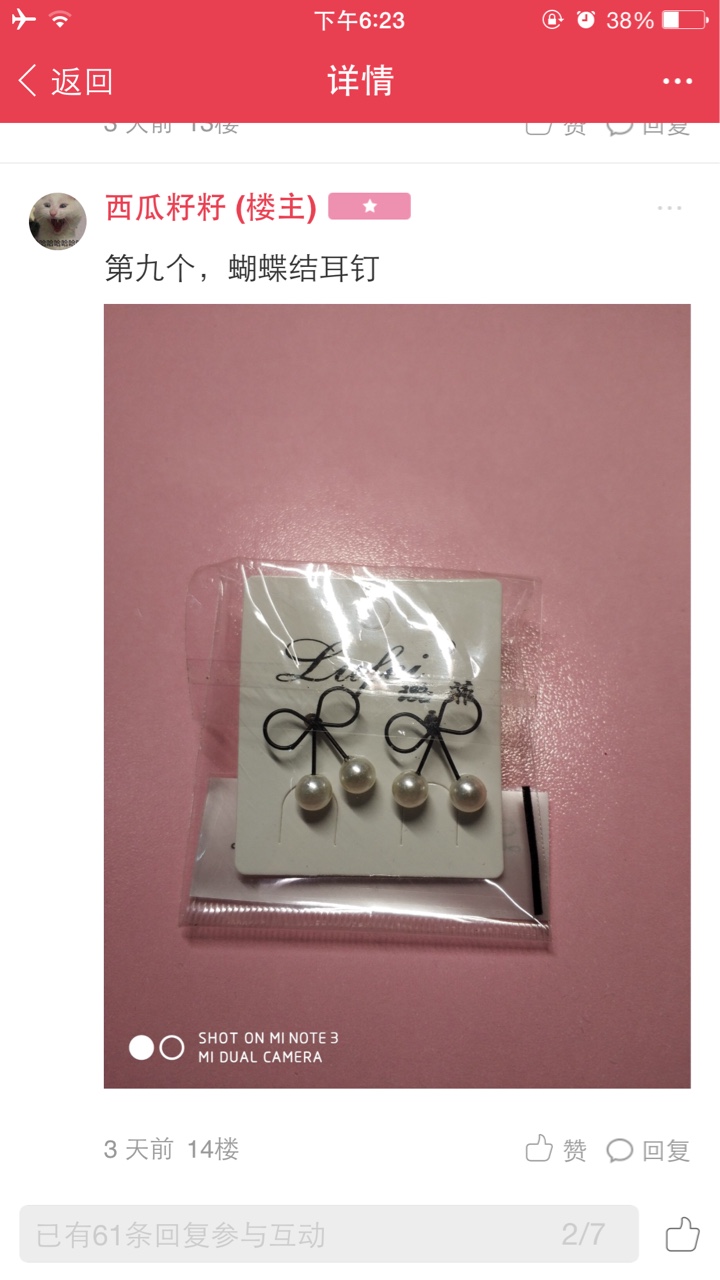The height and width of the screenshot is (1280, 720).
Task: View the bow earrings photo full screen
Action: [x=397, y=696]
